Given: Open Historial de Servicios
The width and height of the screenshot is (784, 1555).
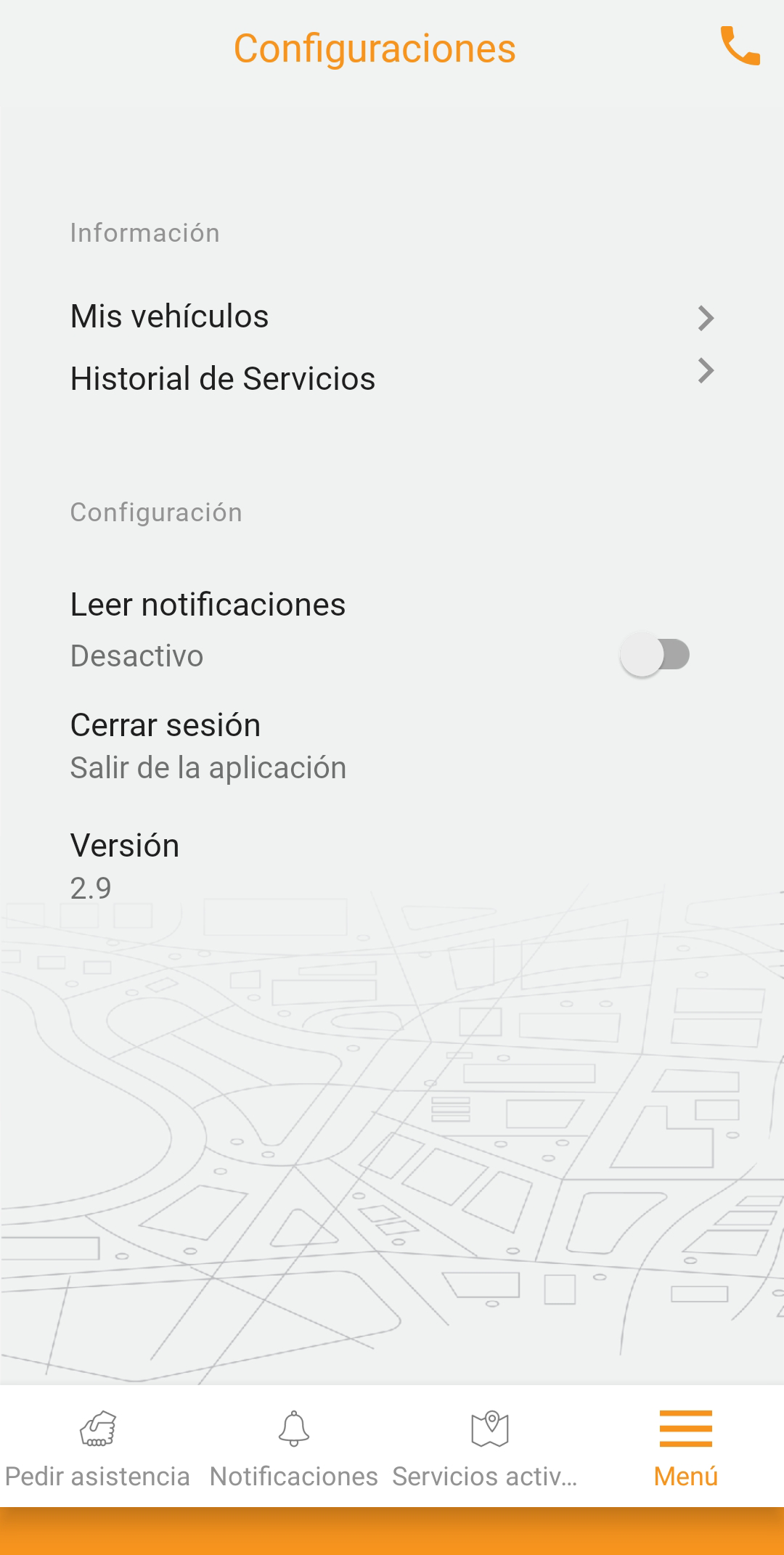Looking at the screenshot, I should pos(392,378).
